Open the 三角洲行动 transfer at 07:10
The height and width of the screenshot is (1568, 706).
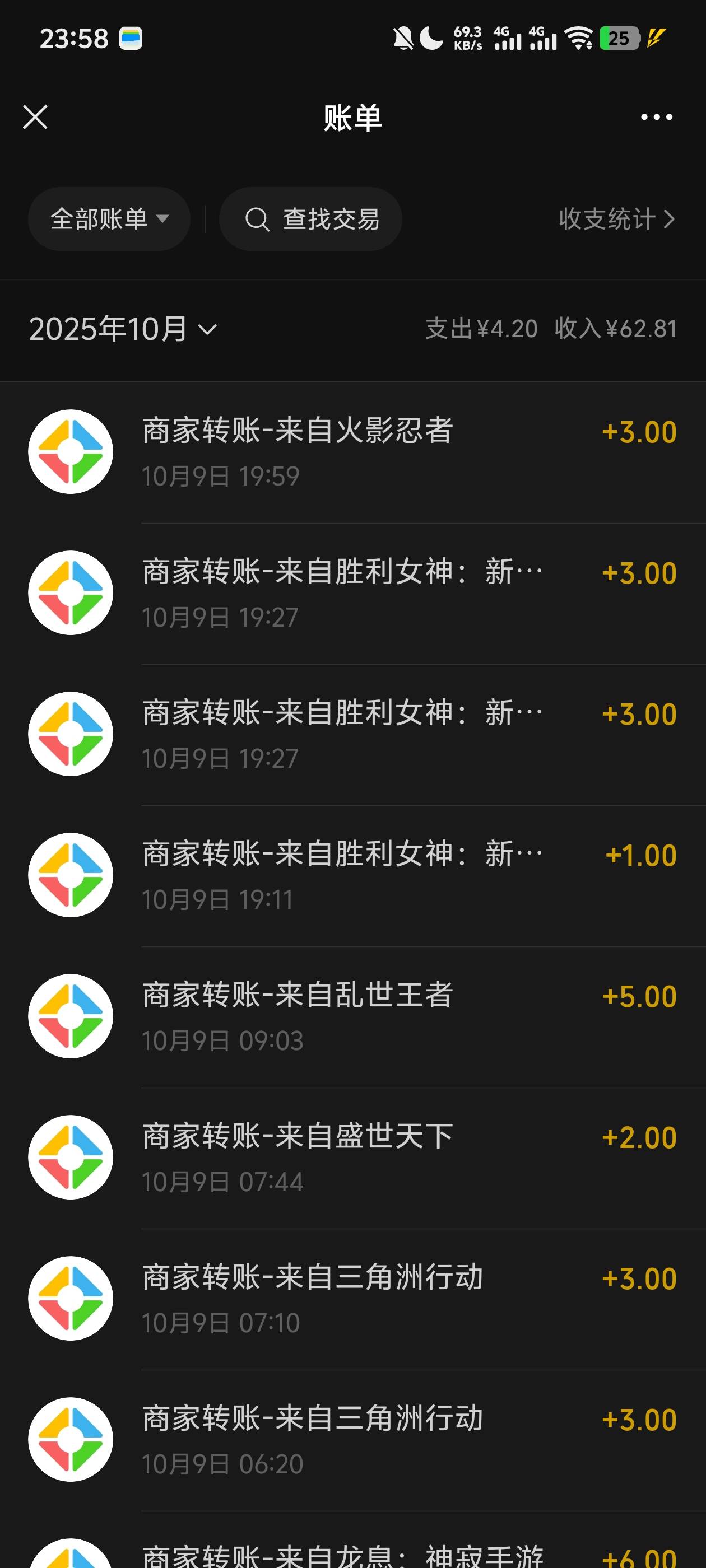(x=354, y=1299)
